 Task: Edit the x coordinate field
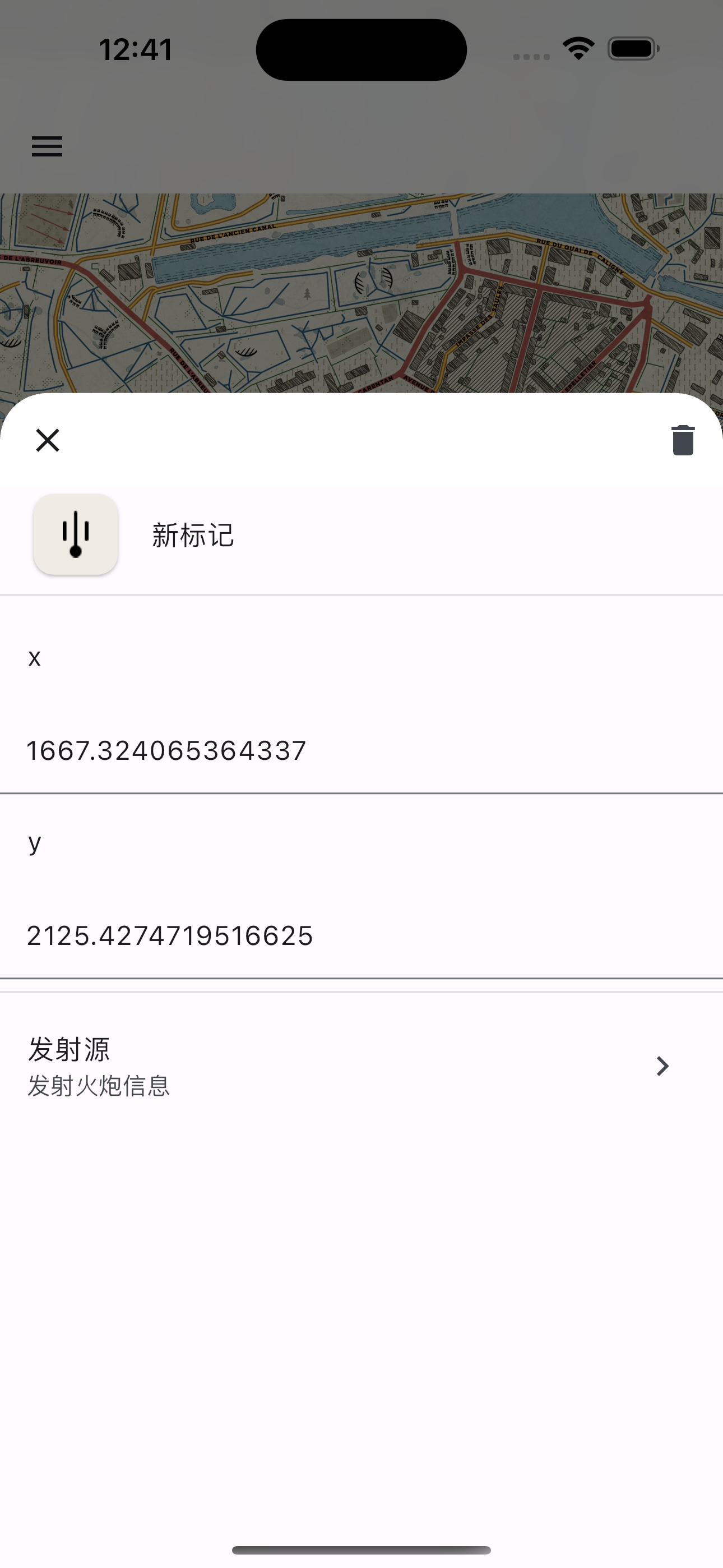[x=361, y=750]
